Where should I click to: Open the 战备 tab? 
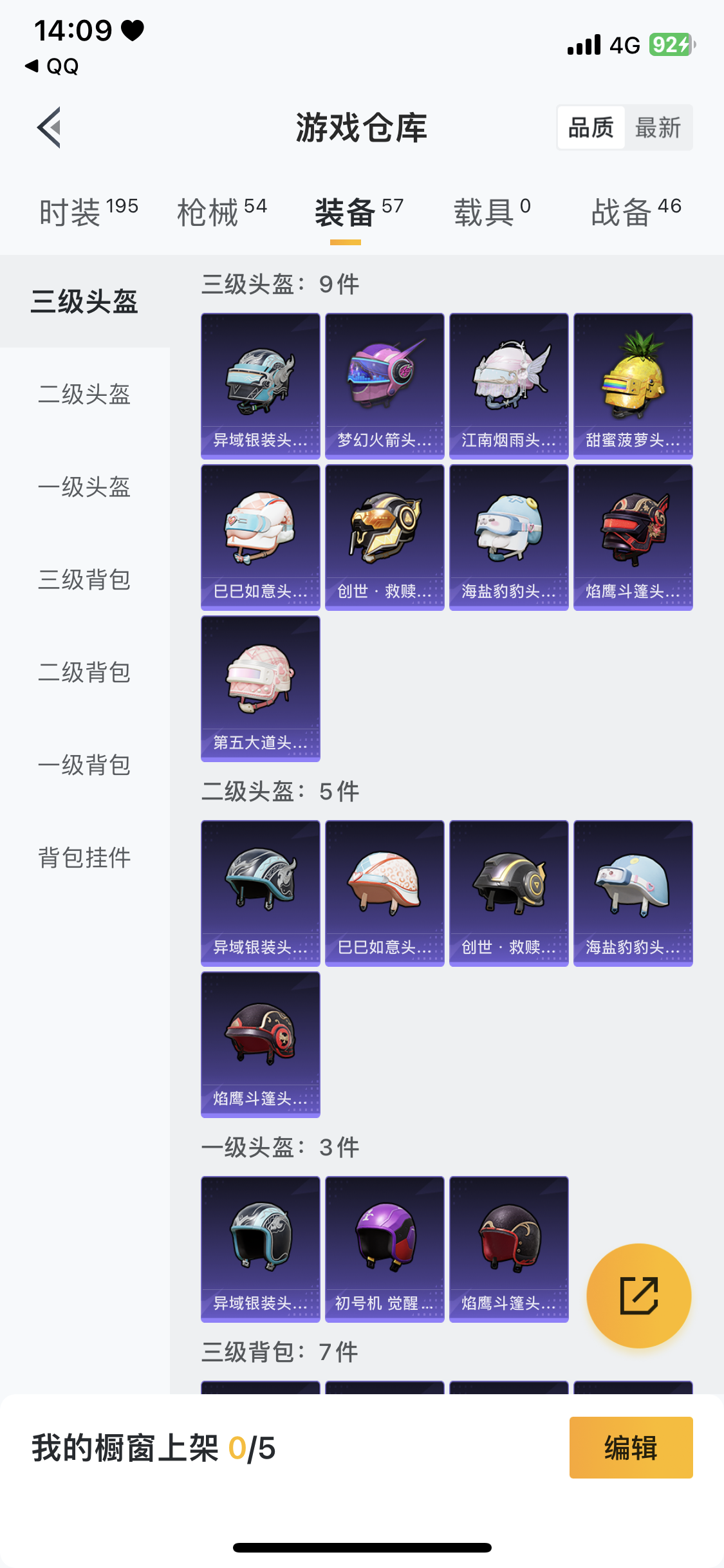(x=635, y=212)
